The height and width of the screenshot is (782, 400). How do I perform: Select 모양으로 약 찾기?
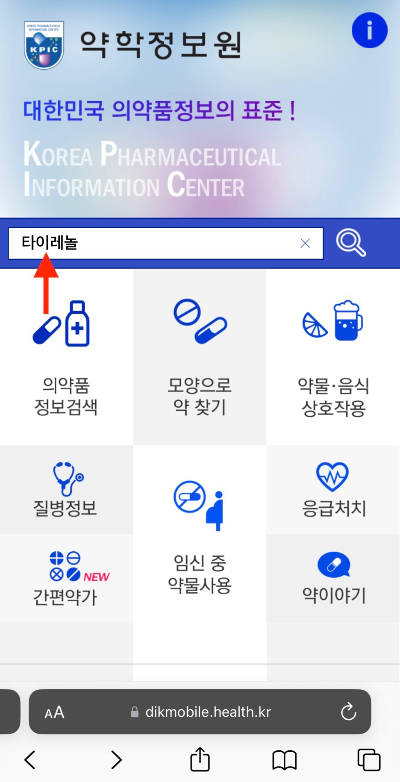point(200,358)
